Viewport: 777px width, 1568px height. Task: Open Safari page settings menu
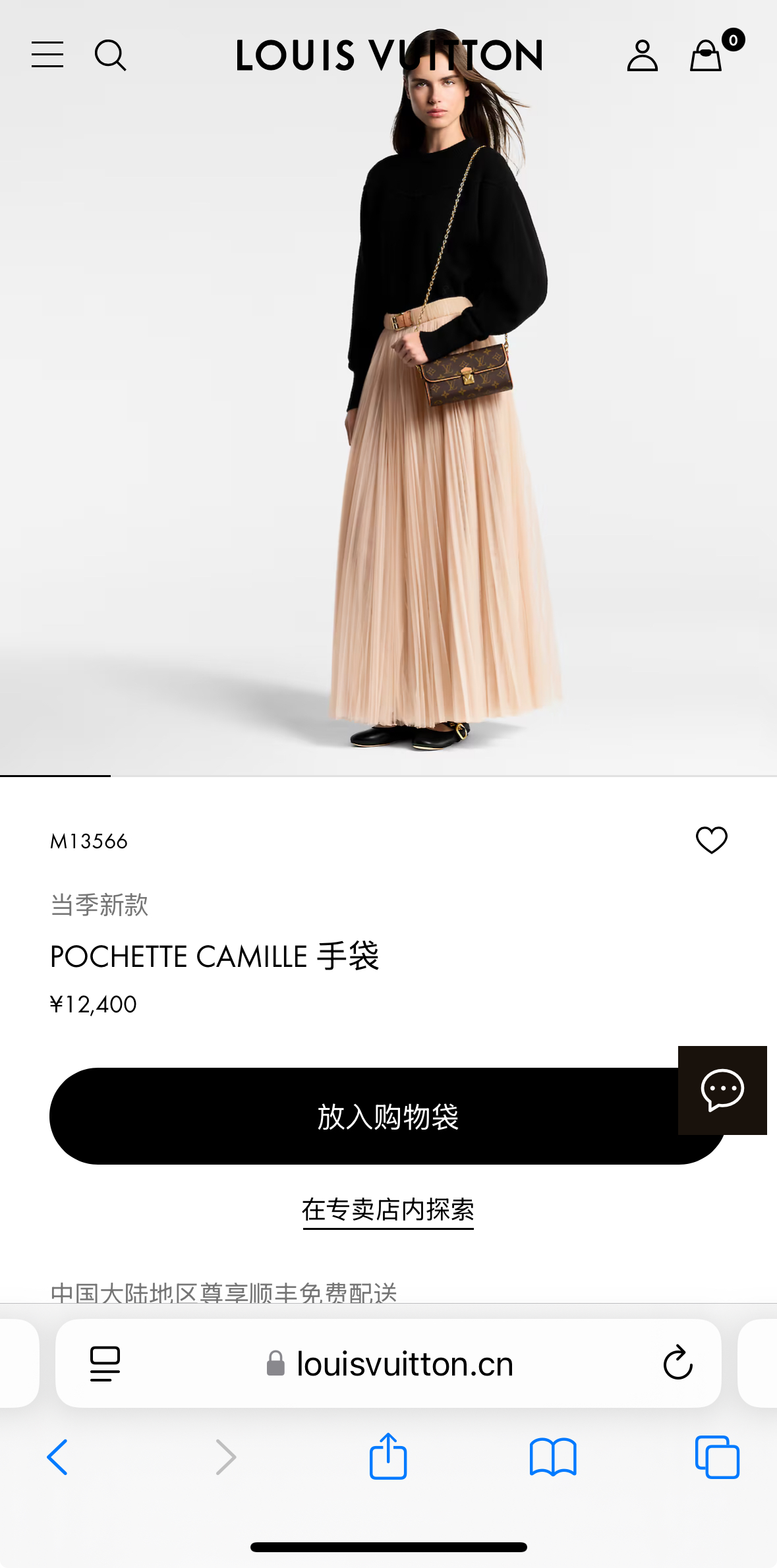[105, 1364]
